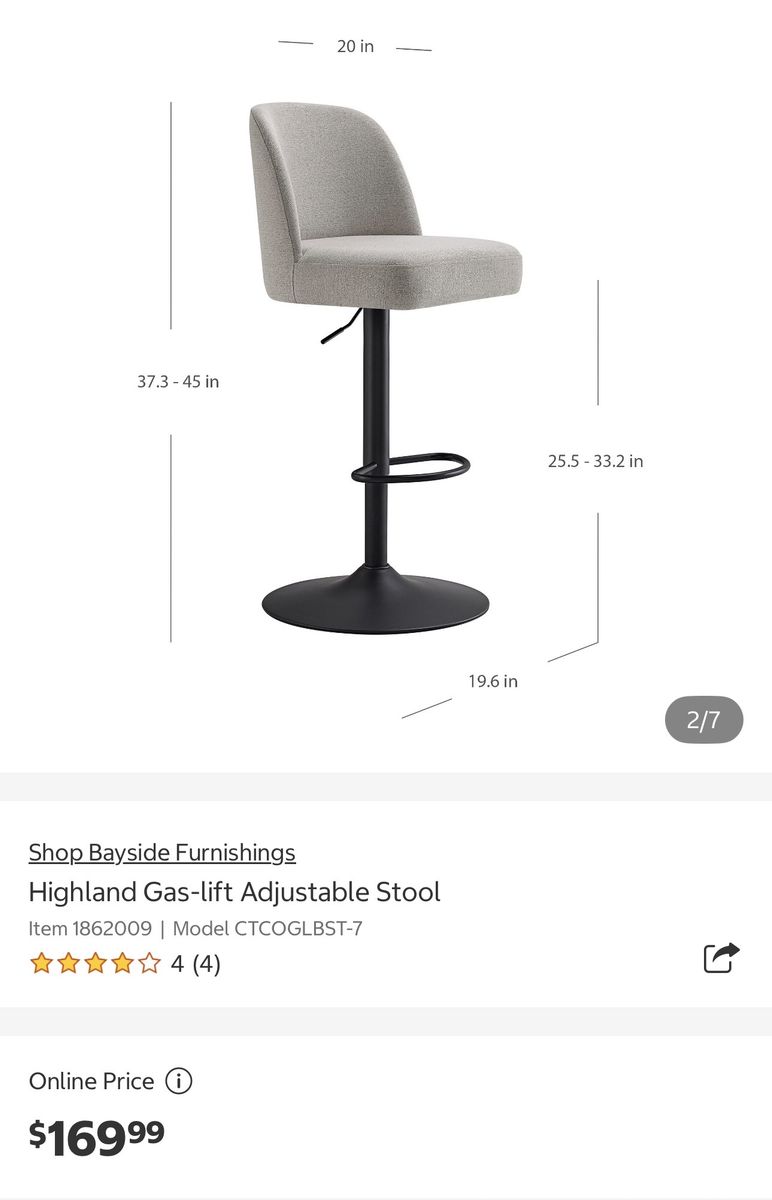The width and height of the screenshot is (772, 1200).
Task: View the stool customer ratings
Action: click(124, 964)
